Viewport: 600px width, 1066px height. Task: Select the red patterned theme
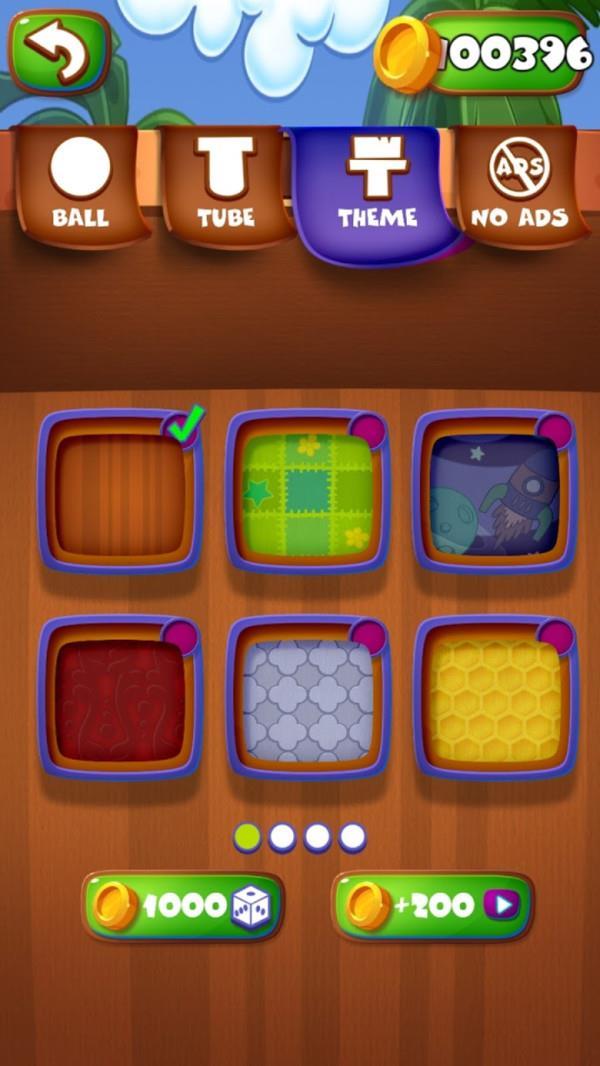tap(120, 699)
